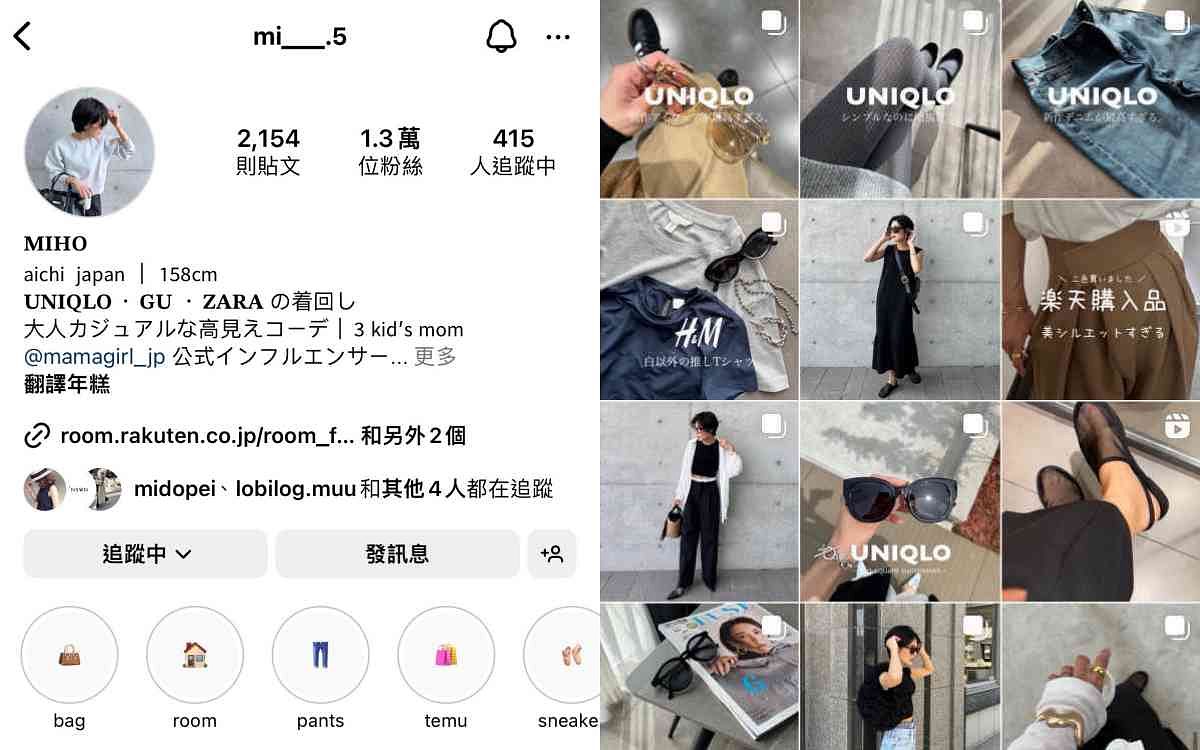Open the bag story highlight

pyautogui.click(x=70, y=655)
